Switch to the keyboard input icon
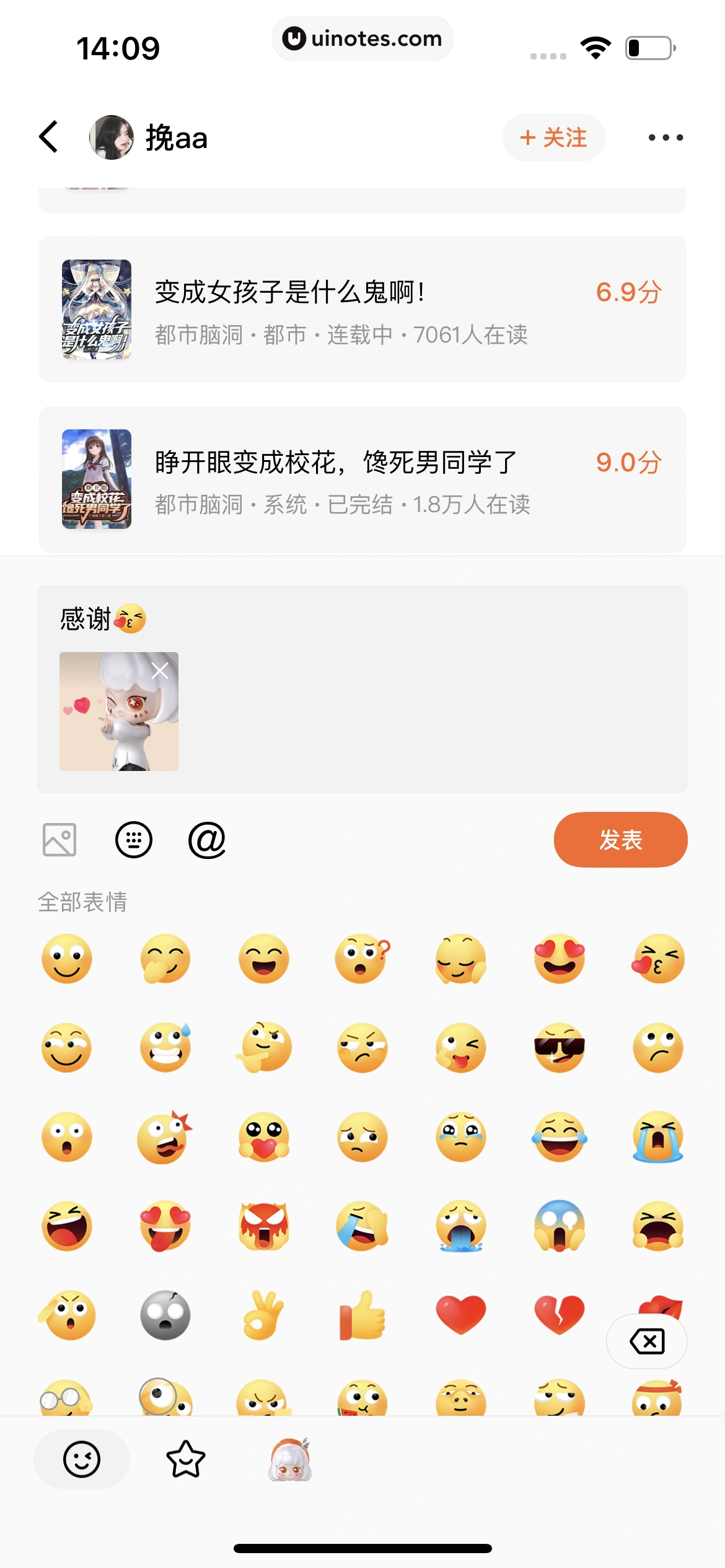The image size is (725, 1568). click(x=134, y=840)
